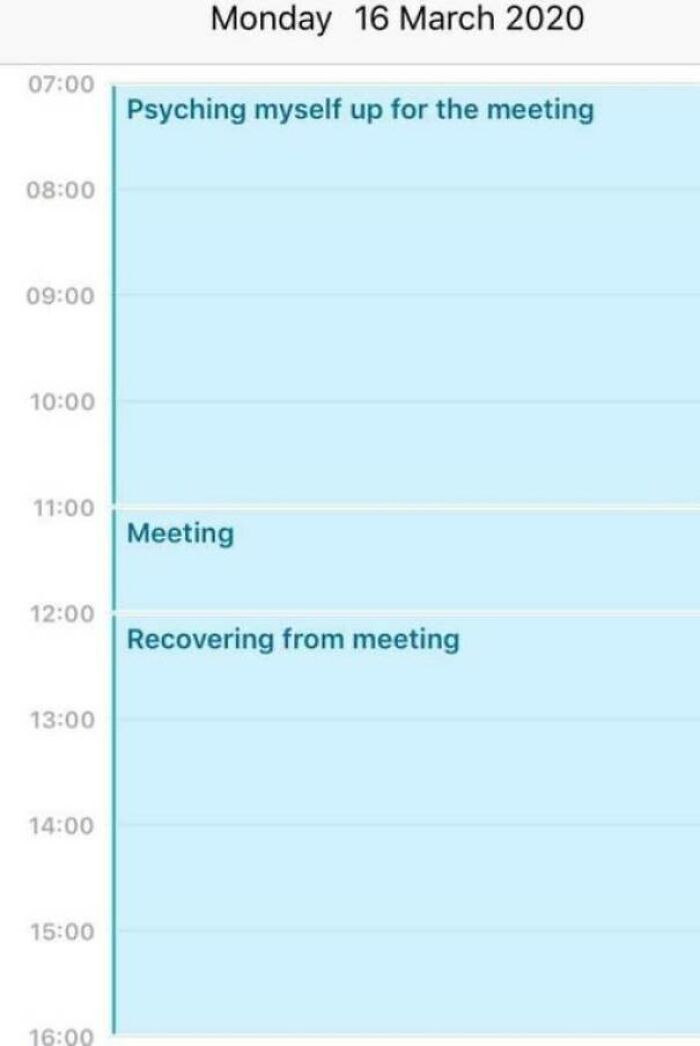This screenshot has height=1046, width=700.
Task: Open the 'Recovering from meeting' event
Action: [x=406, y=824]
